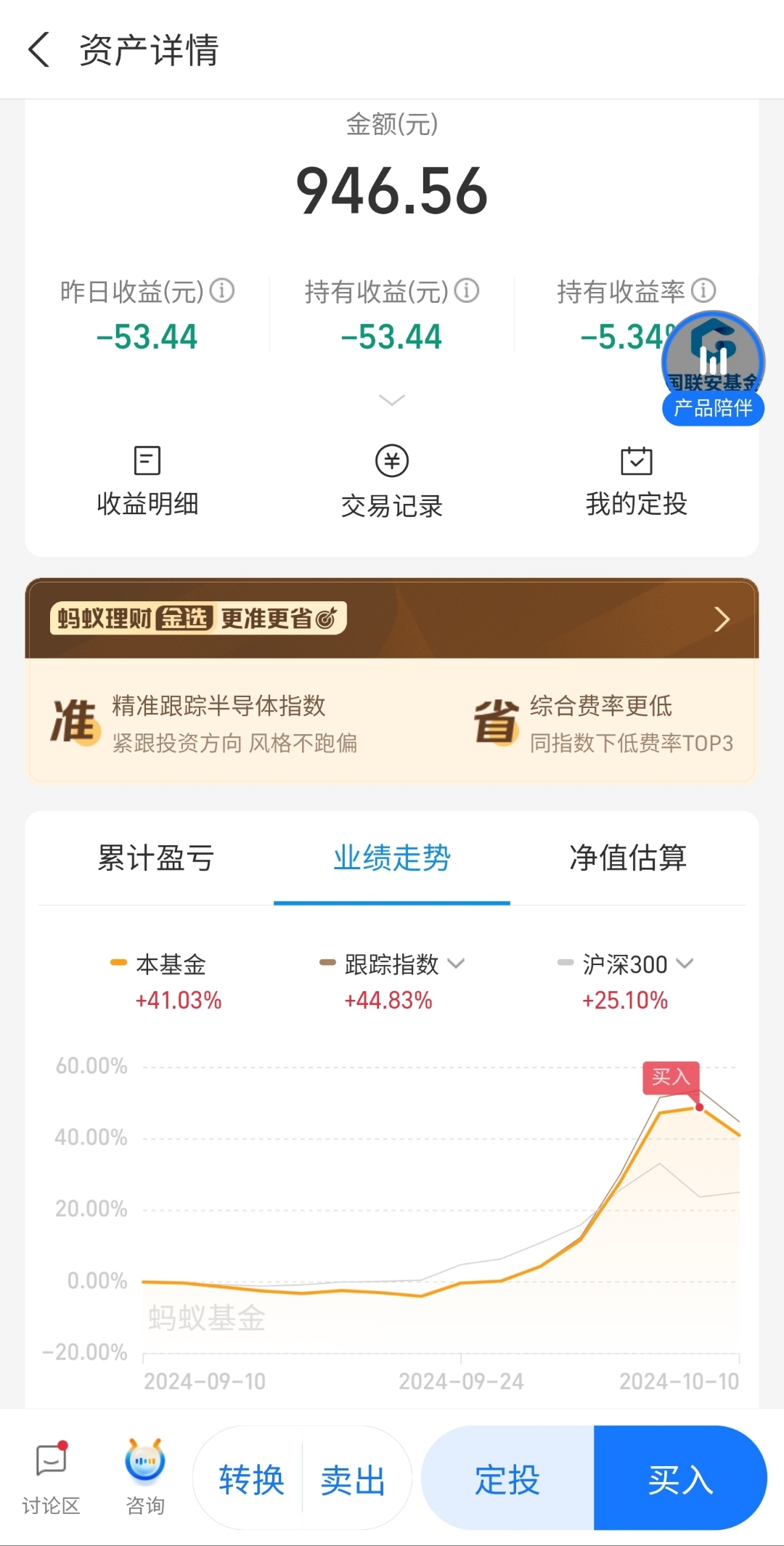Open the 沪深300 index dropdown
Image resolution: width=784 pixels, height=1546 pixels.
click(683, 964)
